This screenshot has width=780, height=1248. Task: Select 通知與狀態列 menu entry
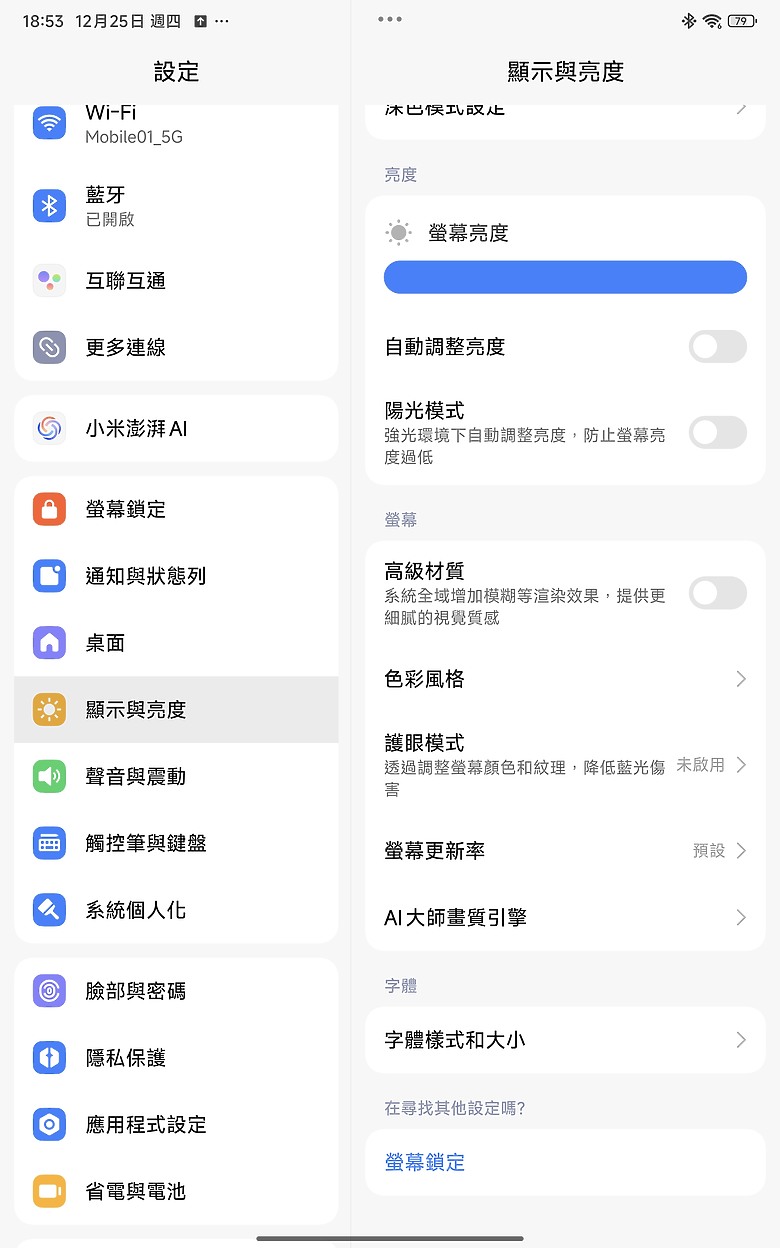(x=176, y=576)
